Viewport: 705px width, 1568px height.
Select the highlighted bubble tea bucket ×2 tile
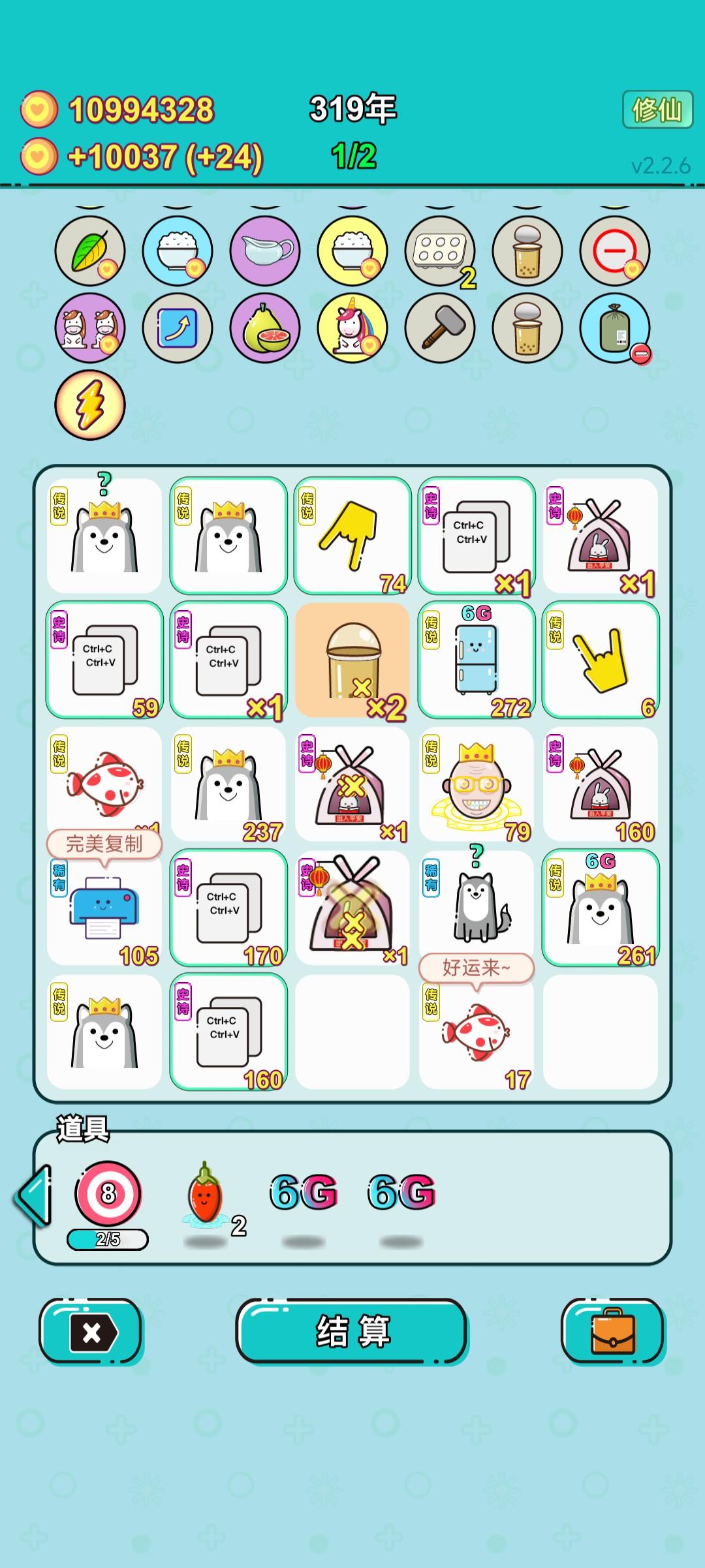(x=352, y=659)
